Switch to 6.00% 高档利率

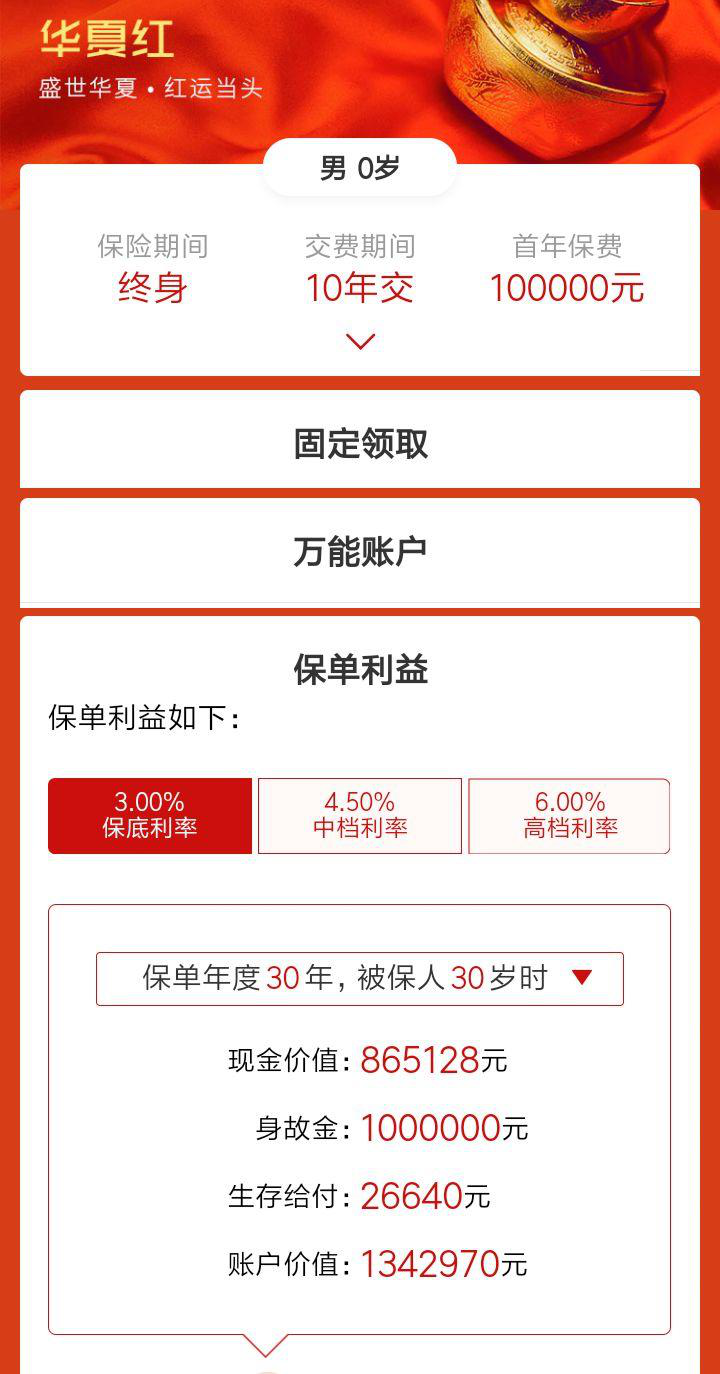coord(569,815)
